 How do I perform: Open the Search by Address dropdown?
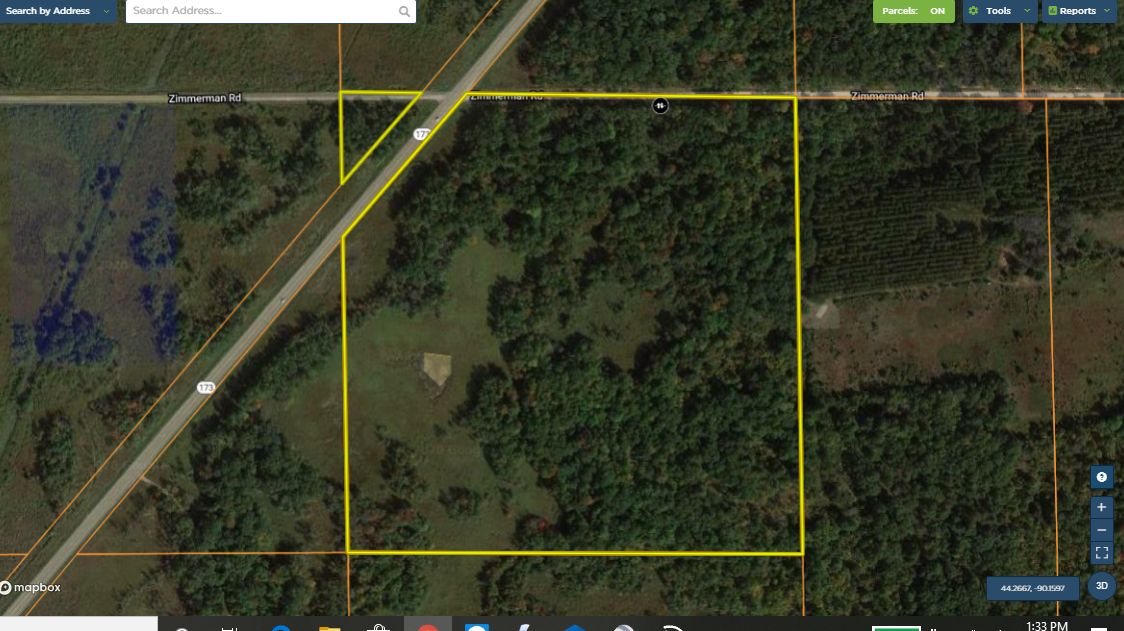[58, 11]
